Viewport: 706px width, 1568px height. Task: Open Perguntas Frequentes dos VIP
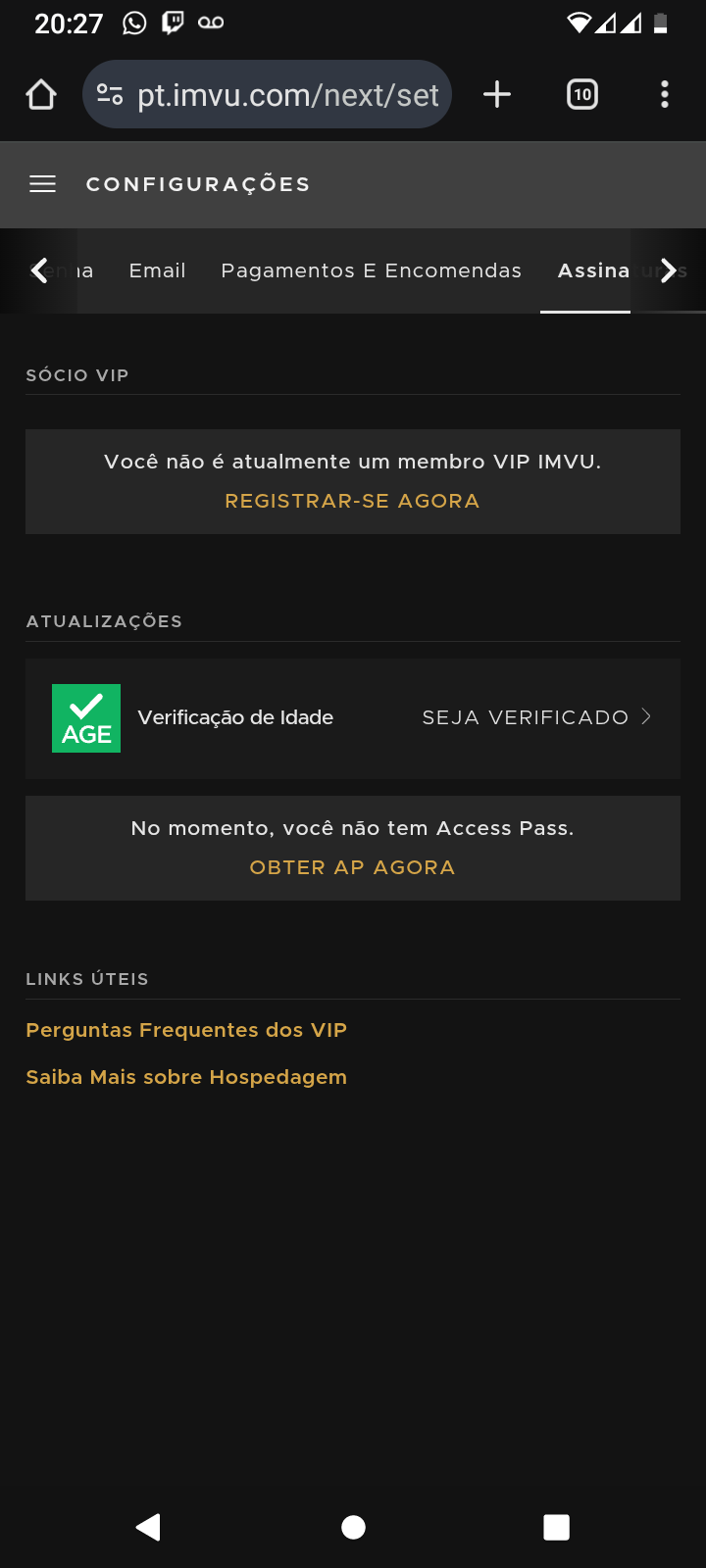coord(186,1030)
